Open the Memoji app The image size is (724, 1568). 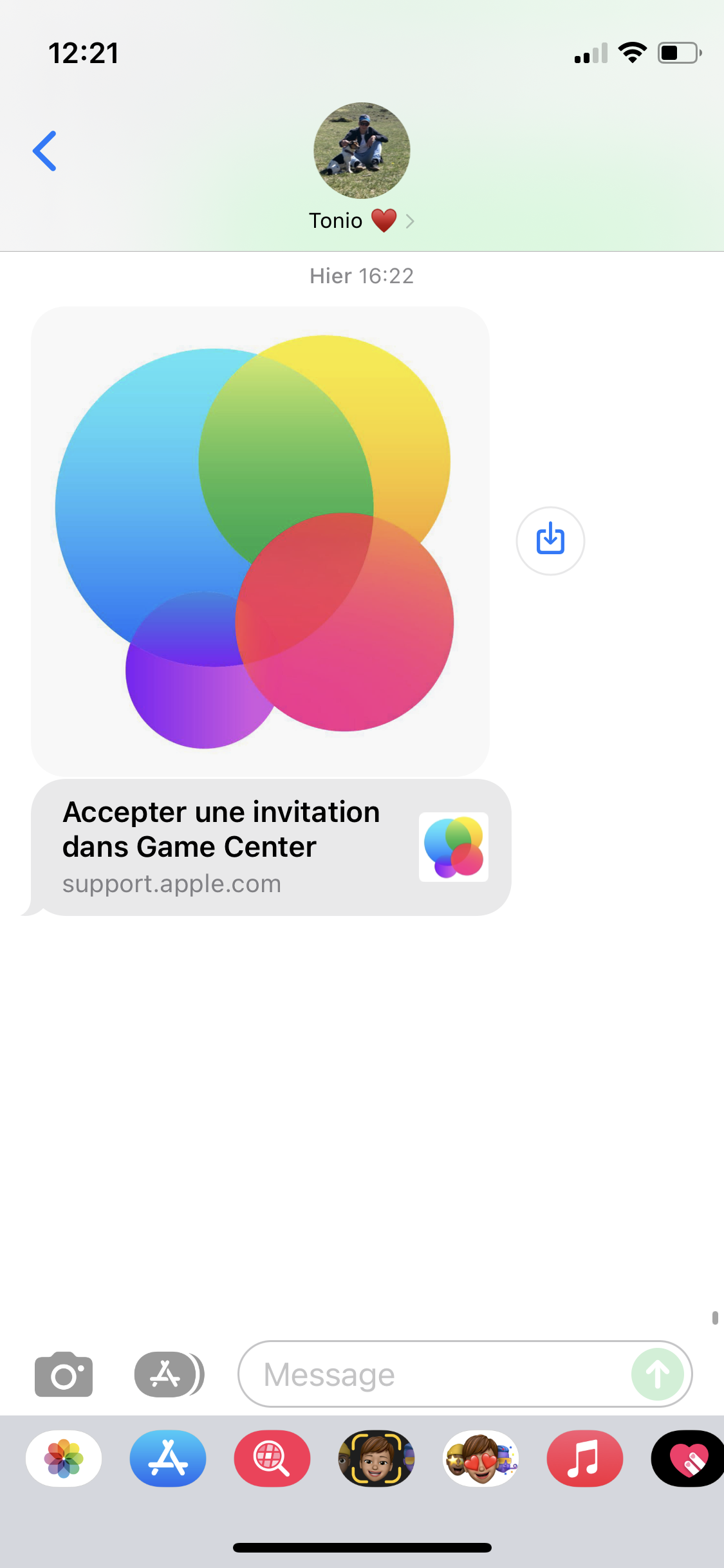pos(376,1459)
